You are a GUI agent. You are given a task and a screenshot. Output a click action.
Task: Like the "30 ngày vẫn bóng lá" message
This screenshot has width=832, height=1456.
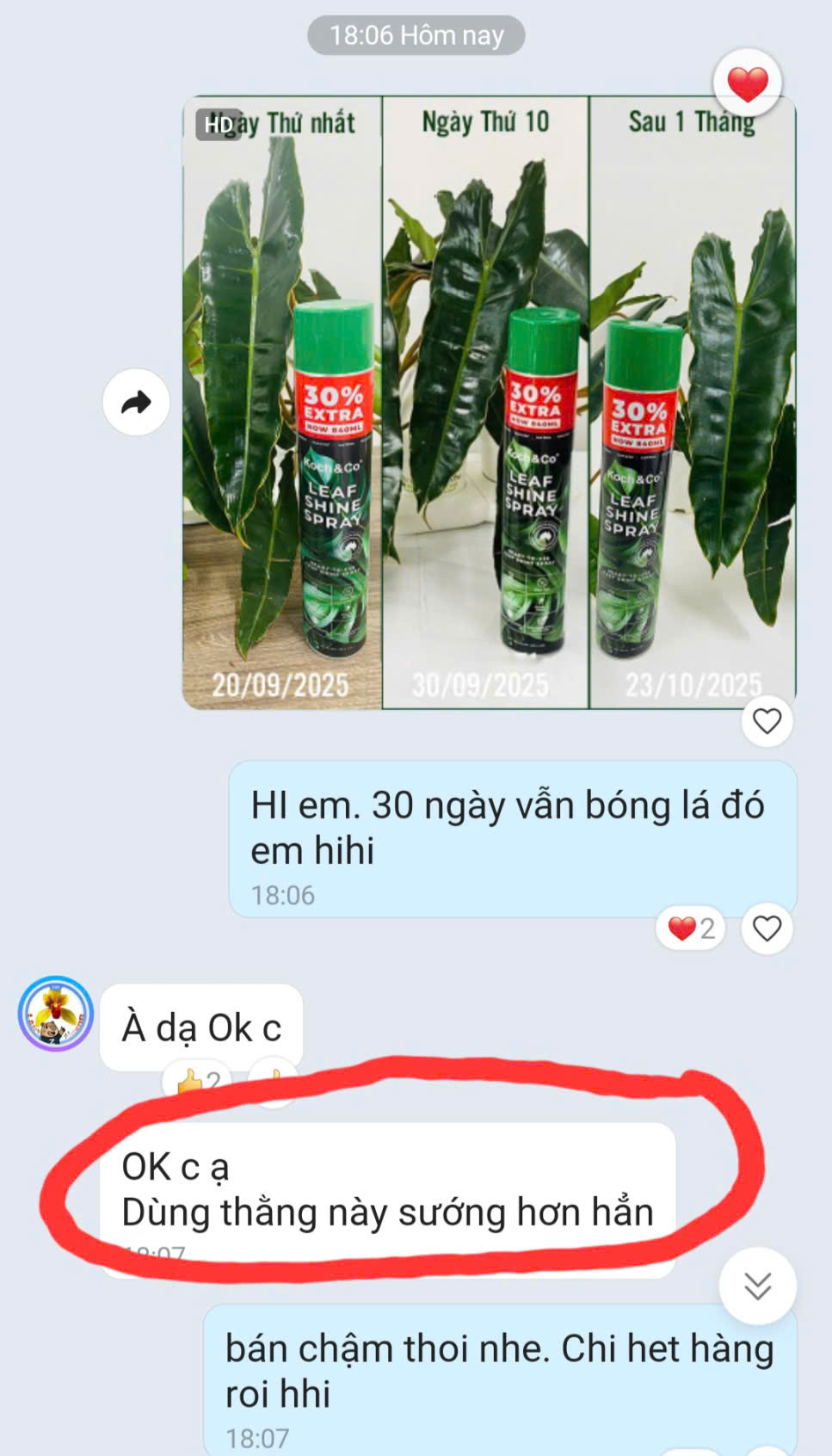point(767,929)
